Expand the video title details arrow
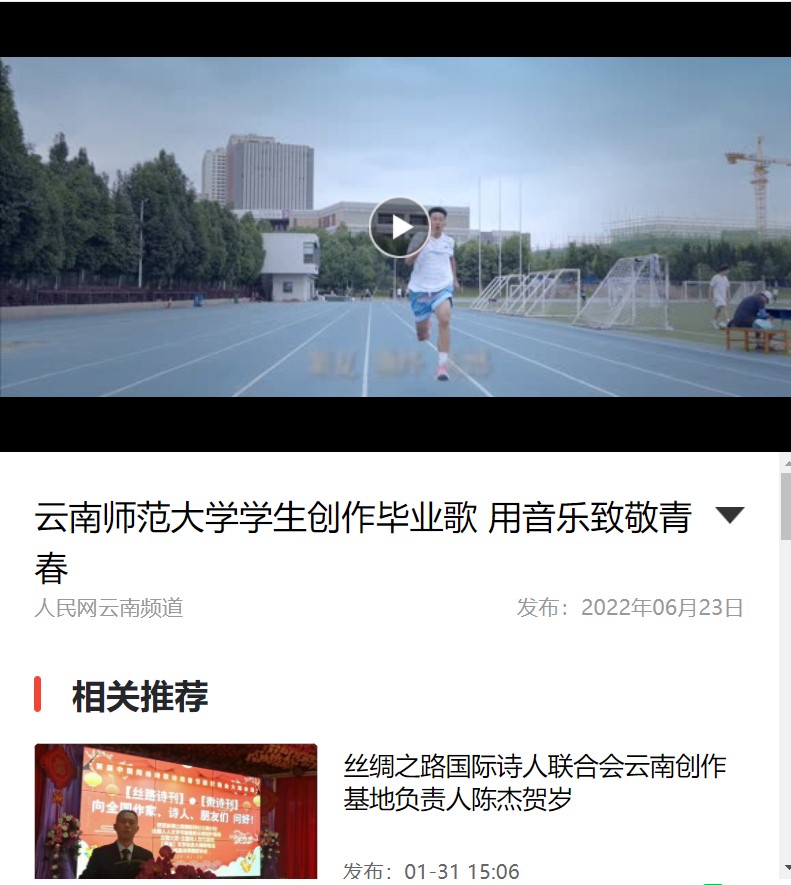 [x=730, y=515]
